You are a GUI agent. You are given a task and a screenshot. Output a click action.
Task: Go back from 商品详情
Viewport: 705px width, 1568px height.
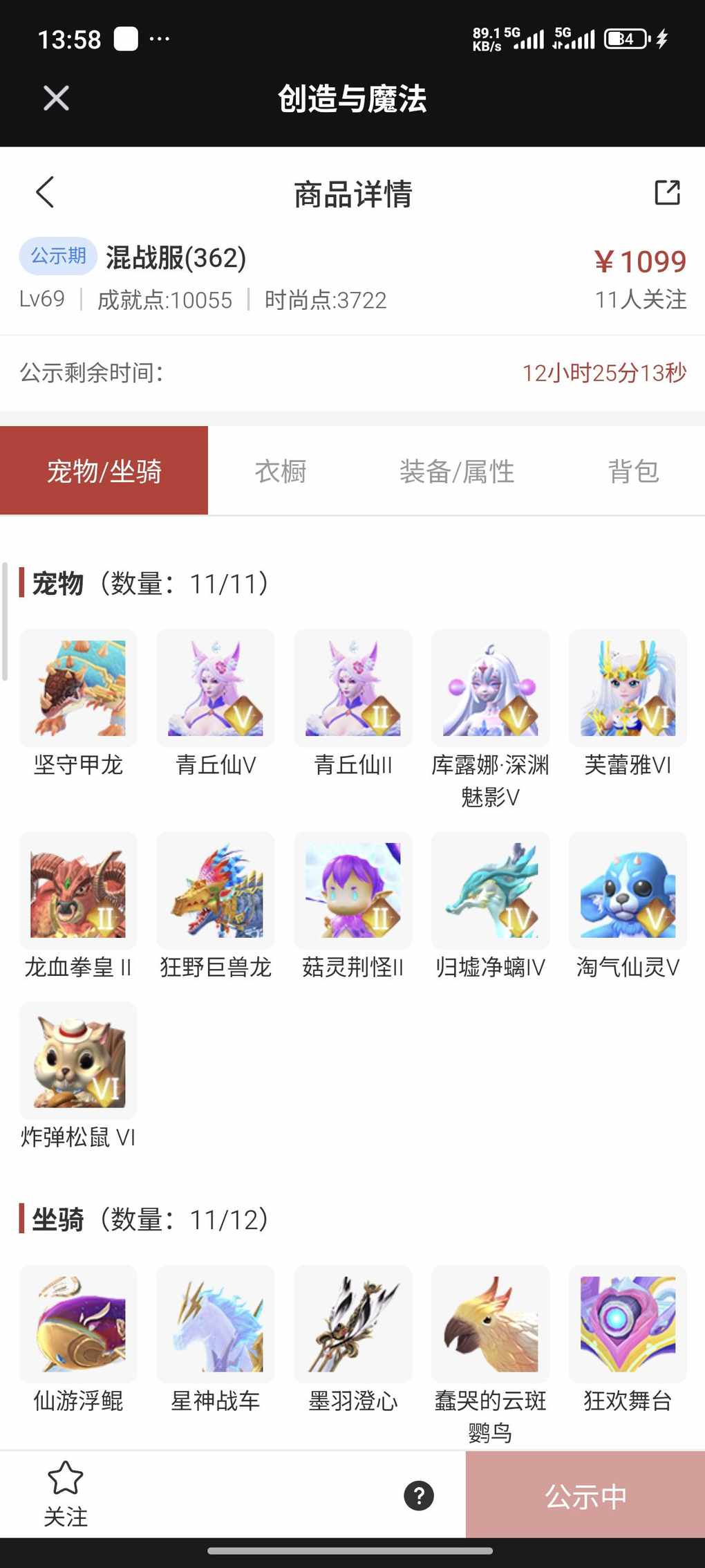coord(45,193)
